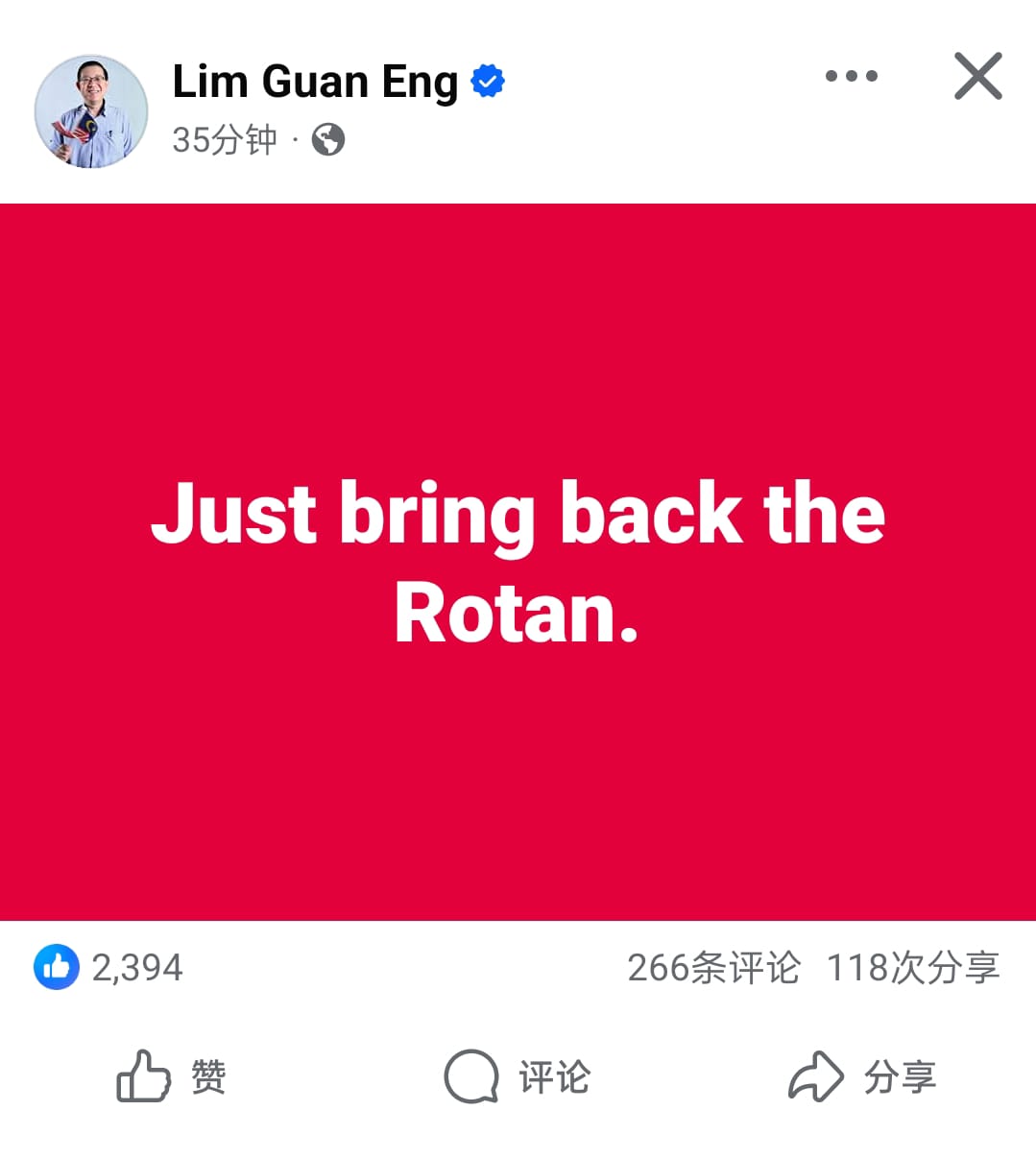
Task: Close this post with the X
Action: point(977,77)
